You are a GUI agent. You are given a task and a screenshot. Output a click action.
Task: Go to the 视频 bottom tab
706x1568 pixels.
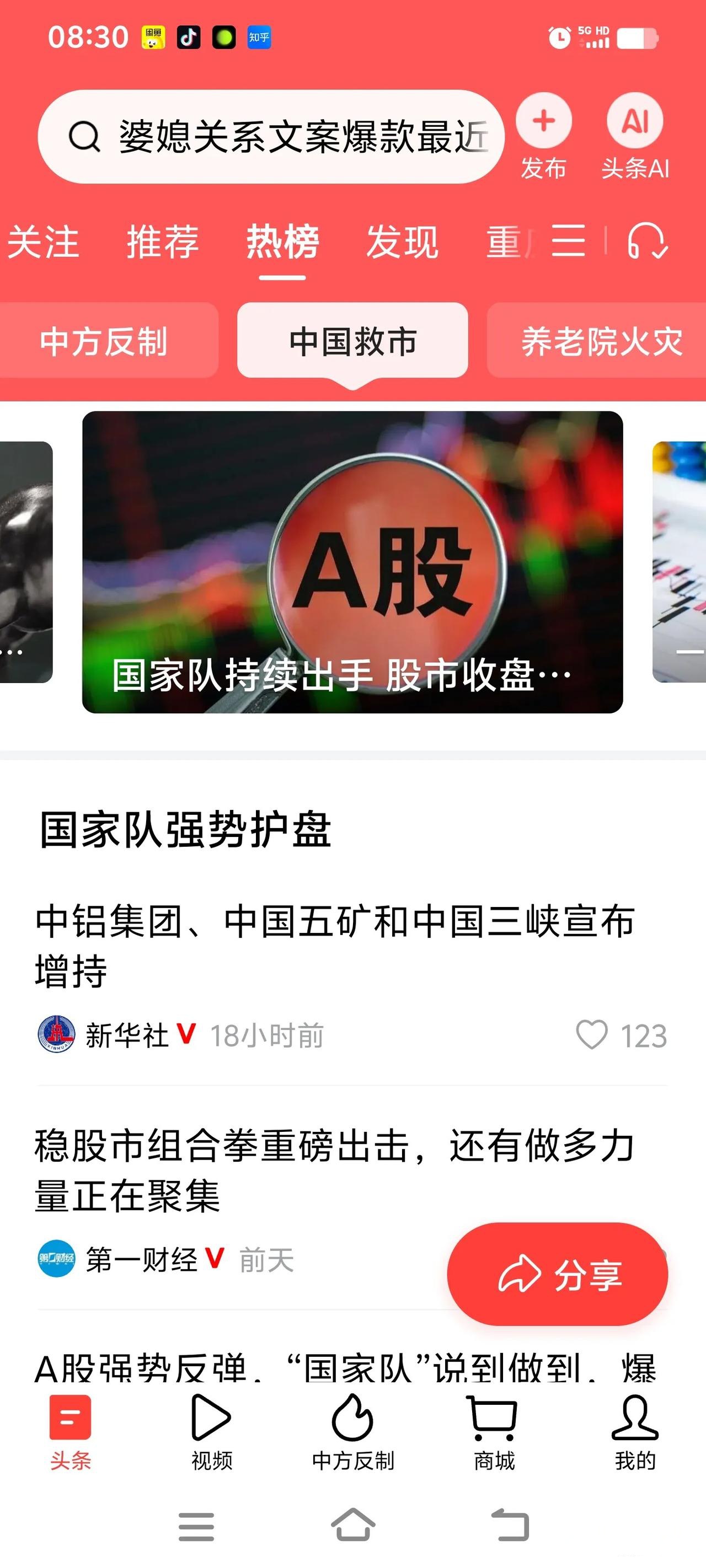click(x=211, y=1432)
